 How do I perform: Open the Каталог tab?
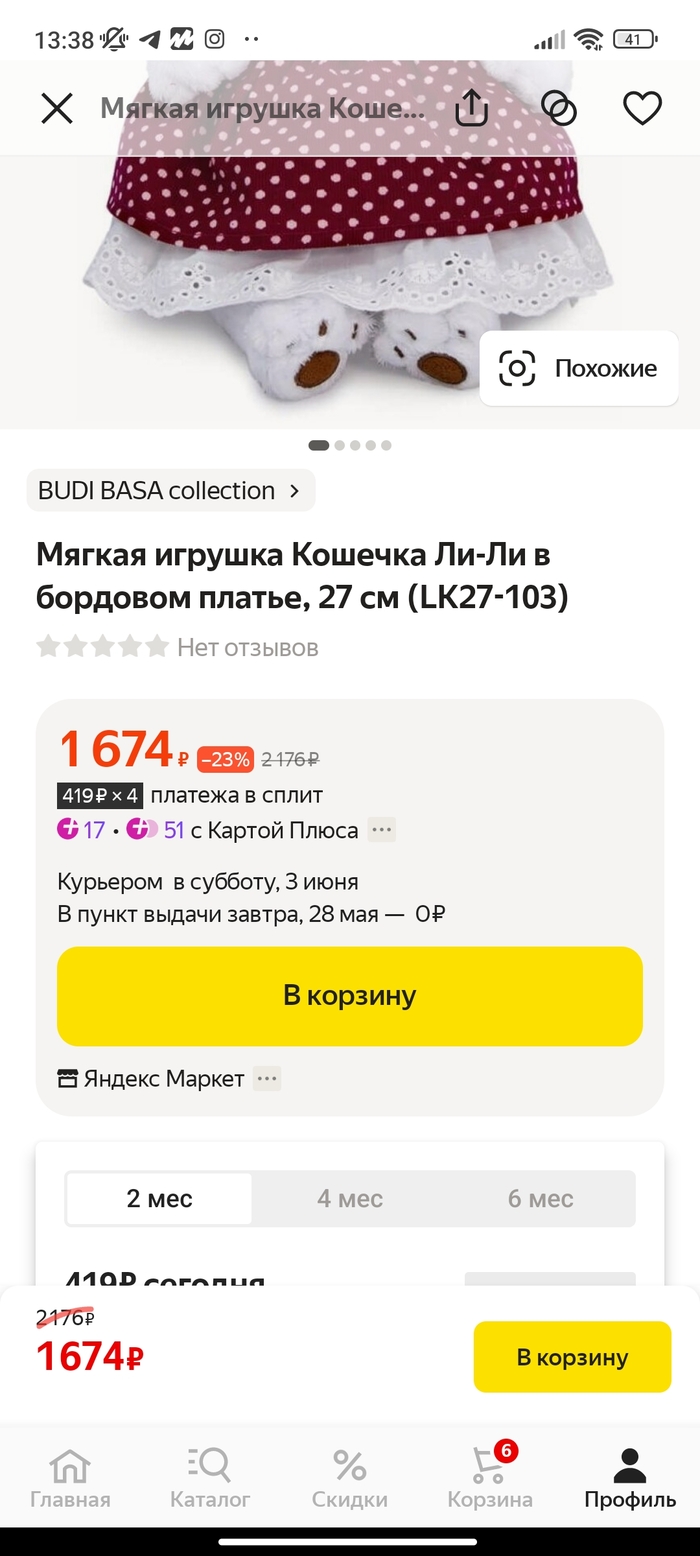click(210, 1478)
